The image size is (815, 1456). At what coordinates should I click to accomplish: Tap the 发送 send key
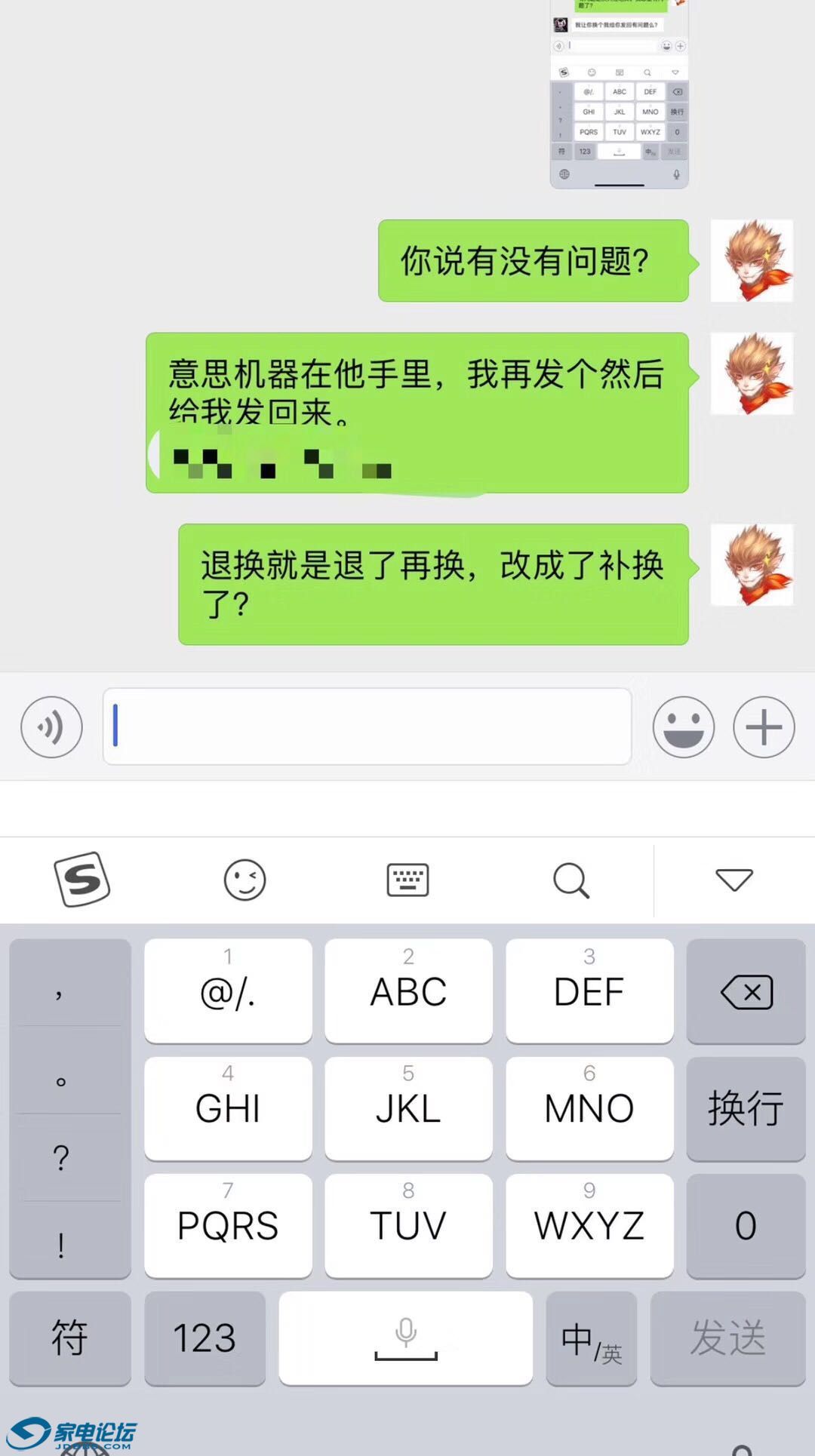click(x=727, y=1338)
